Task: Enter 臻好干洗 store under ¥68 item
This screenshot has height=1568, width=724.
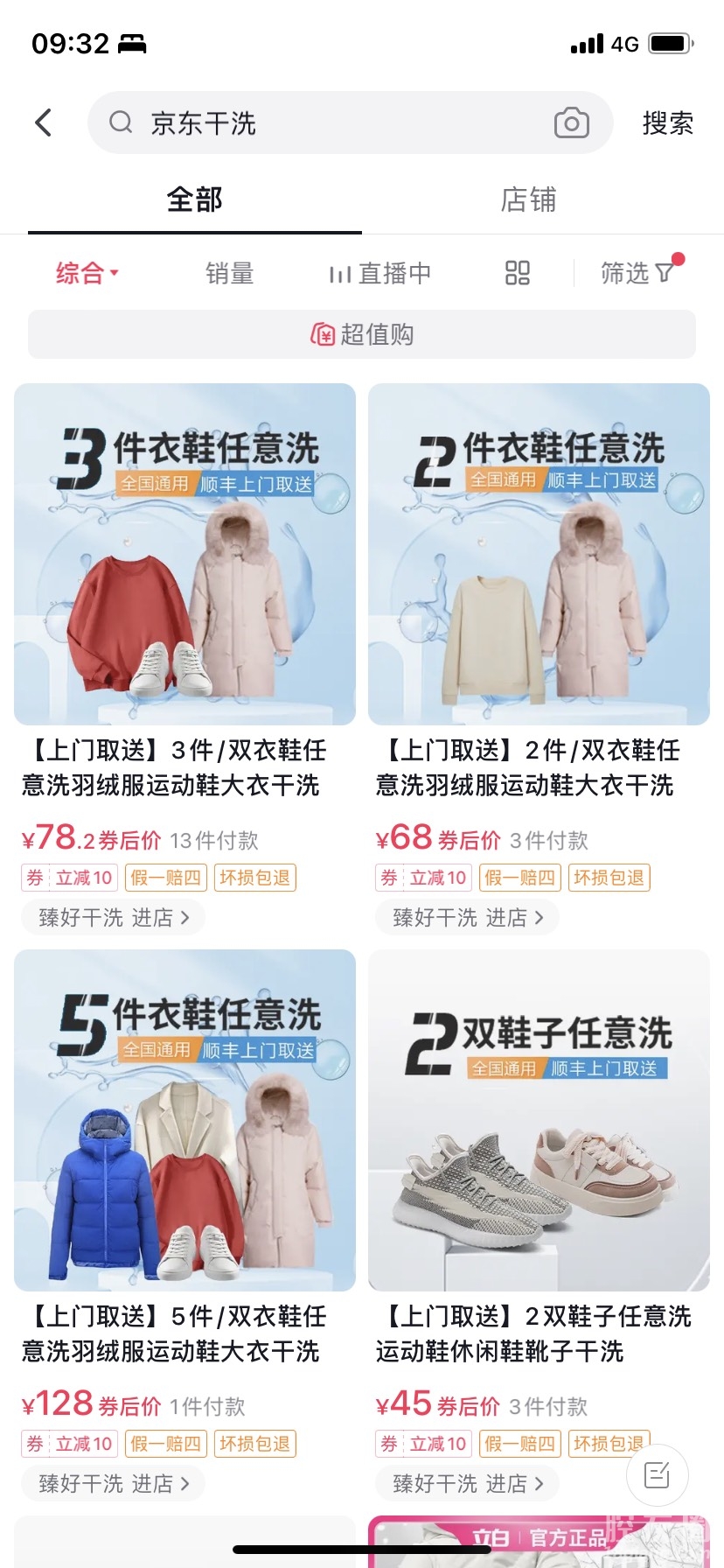Action: pos(467,917)
